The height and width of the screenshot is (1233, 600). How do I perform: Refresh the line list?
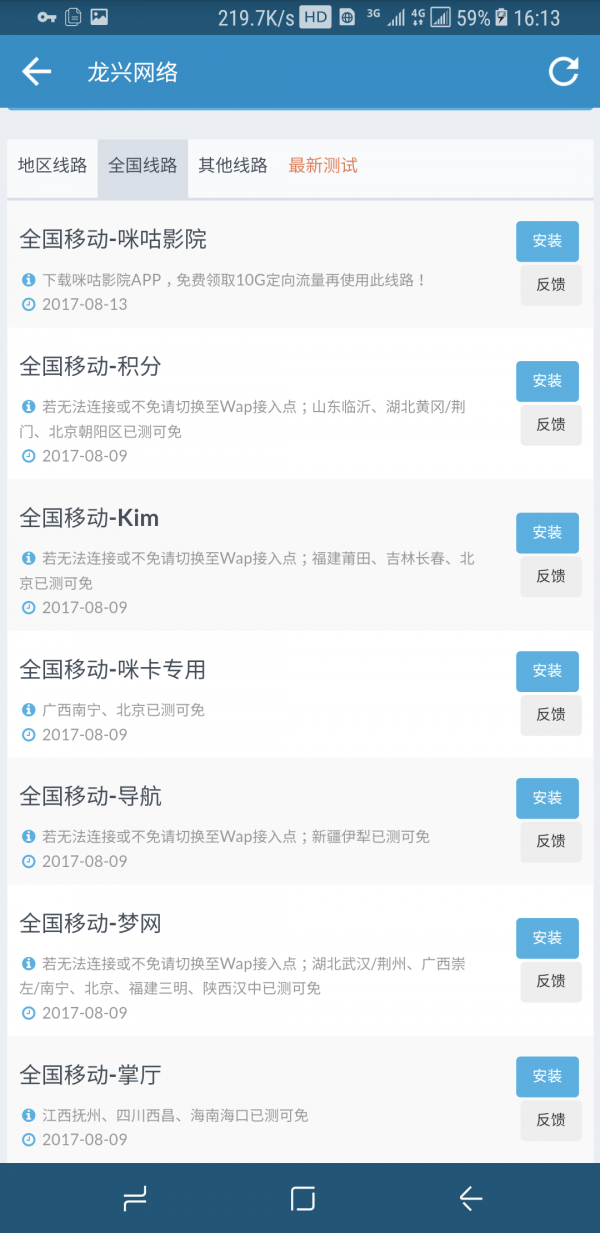pyautogui.click(x=564, y=72)
